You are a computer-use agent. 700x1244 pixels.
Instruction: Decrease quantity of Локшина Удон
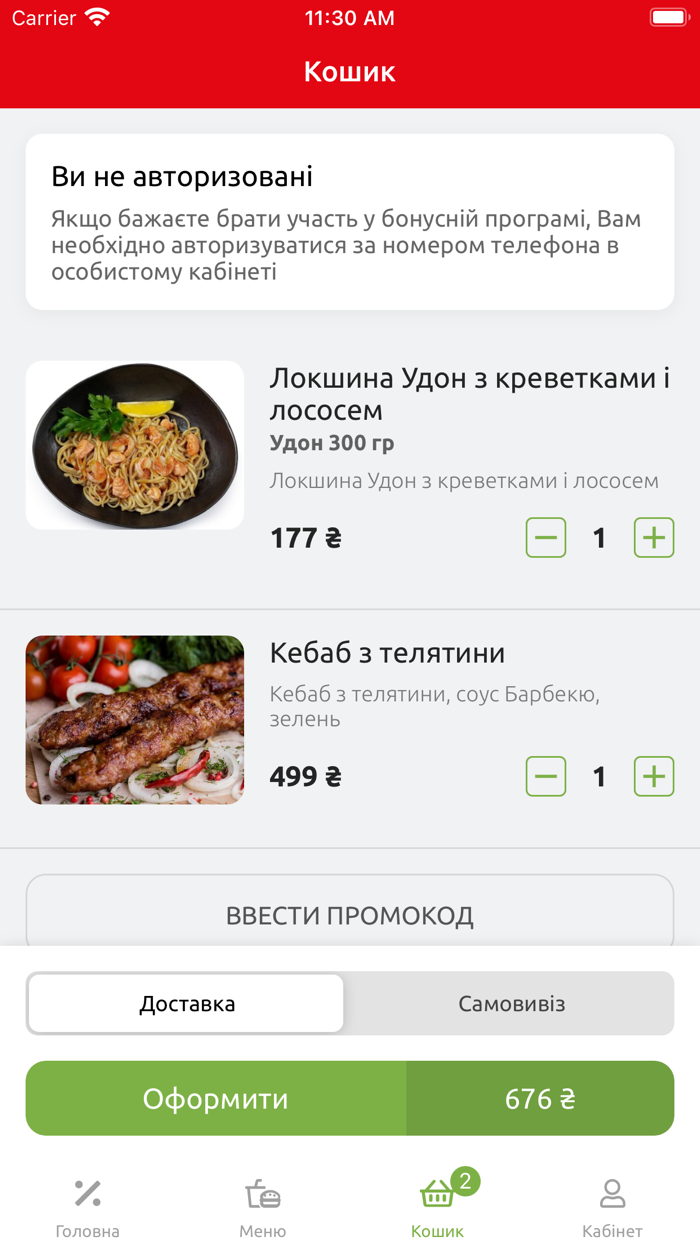[546, 538]
